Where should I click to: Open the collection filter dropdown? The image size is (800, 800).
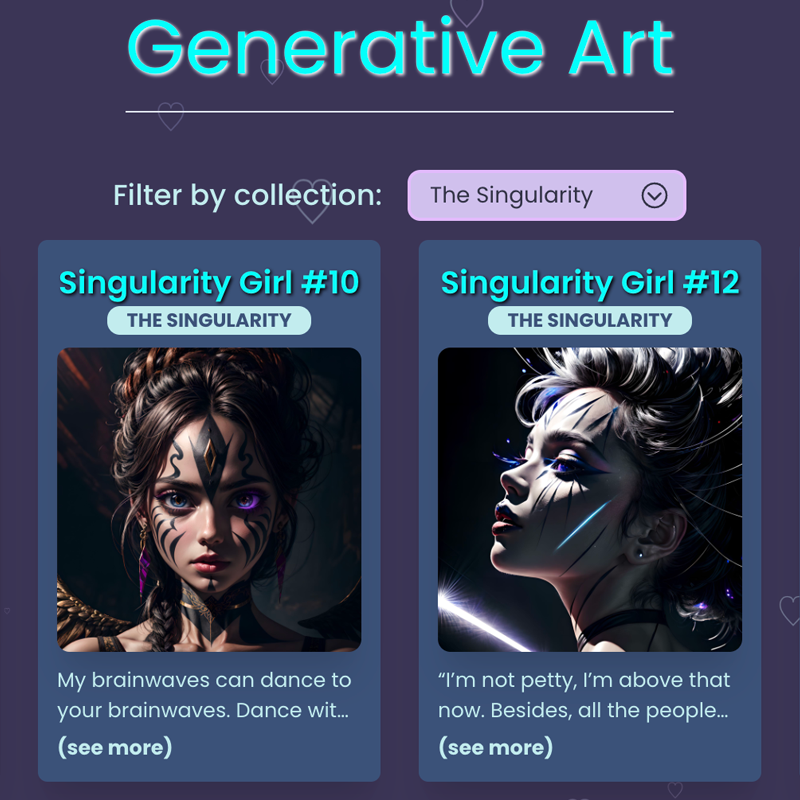coord(546,195)
